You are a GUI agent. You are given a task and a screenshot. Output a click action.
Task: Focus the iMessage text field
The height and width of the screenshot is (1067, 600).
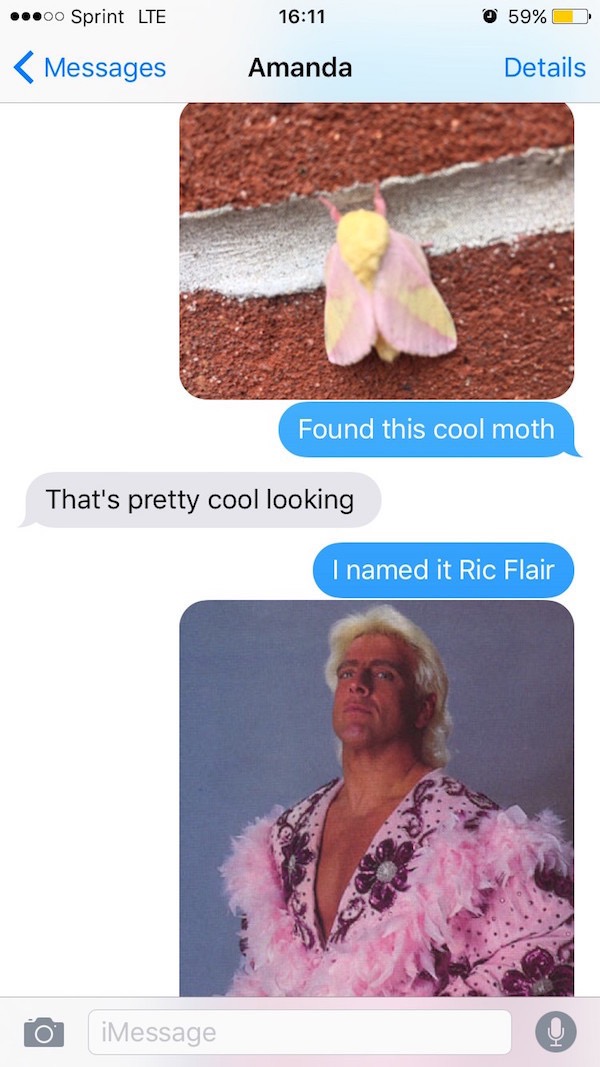[299, 1032]
